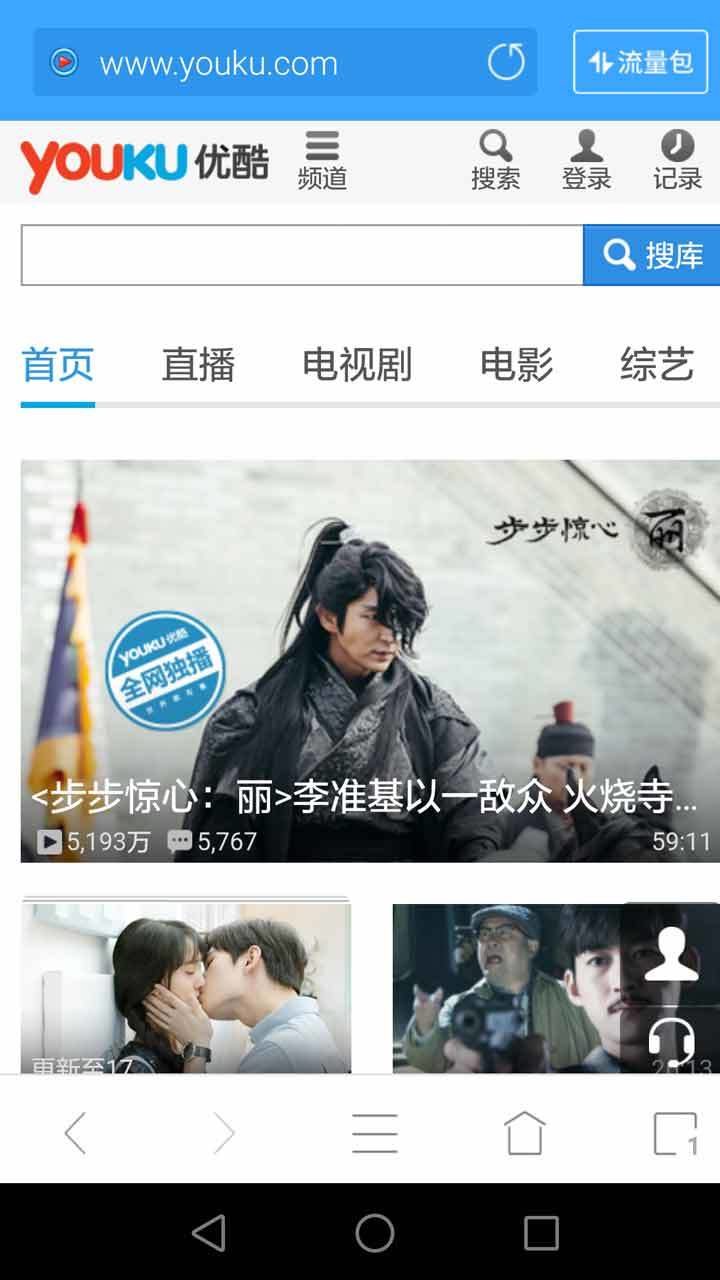Reload the youku.com page

click(506, 62)
